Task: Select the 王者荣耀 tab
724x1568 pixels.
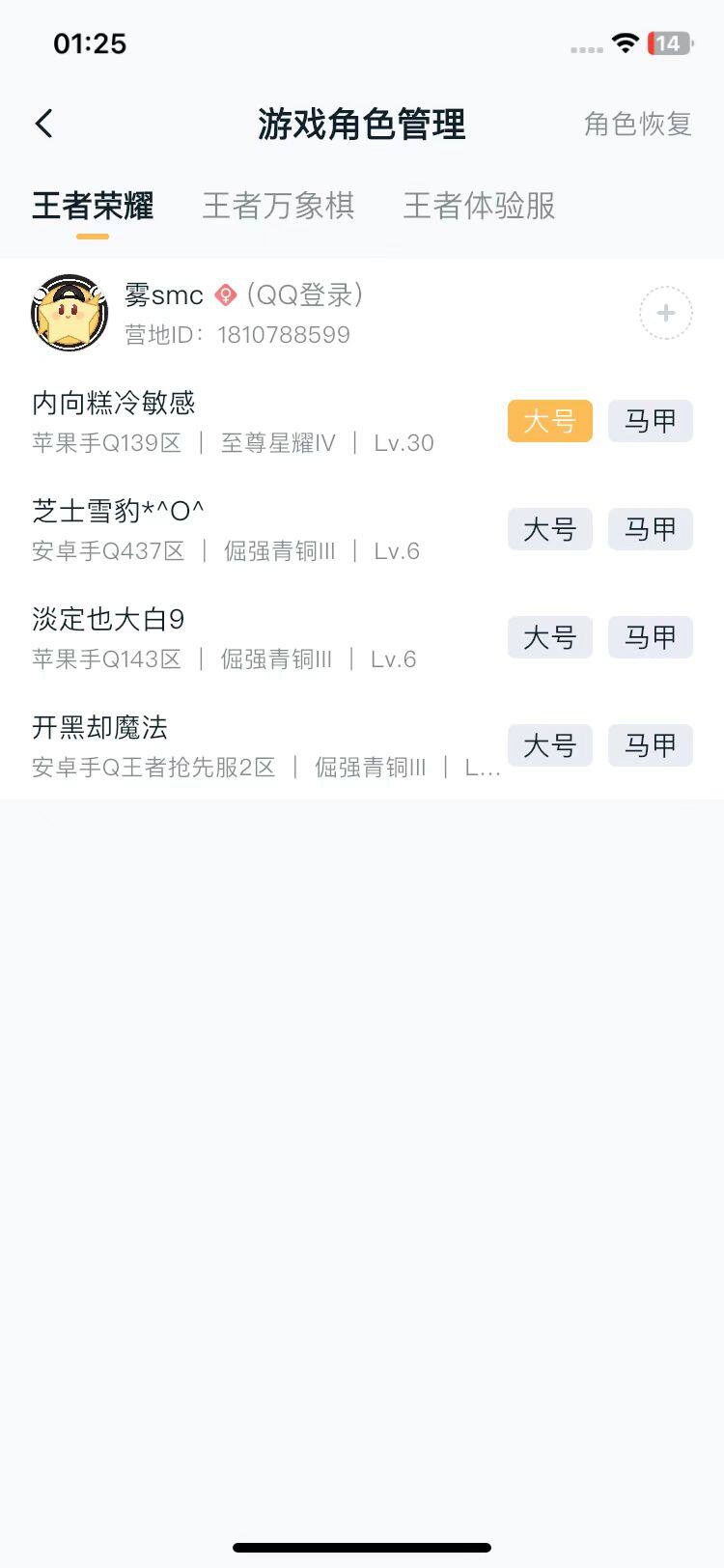Action: (92, 207)
